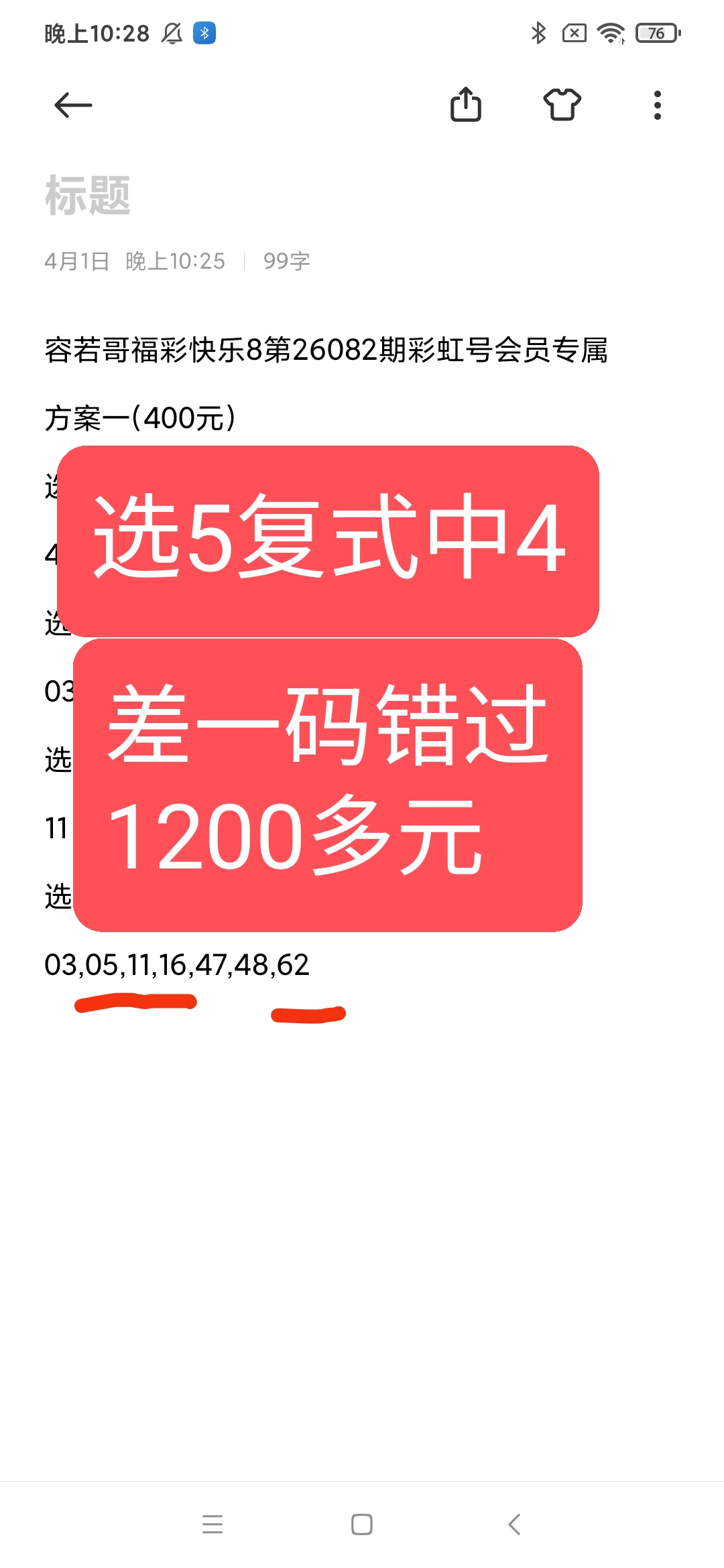Viewport: 724px width, 1568px height.
Task: Tap the Wi-Fi icon in the status bar
Action: 611,32
